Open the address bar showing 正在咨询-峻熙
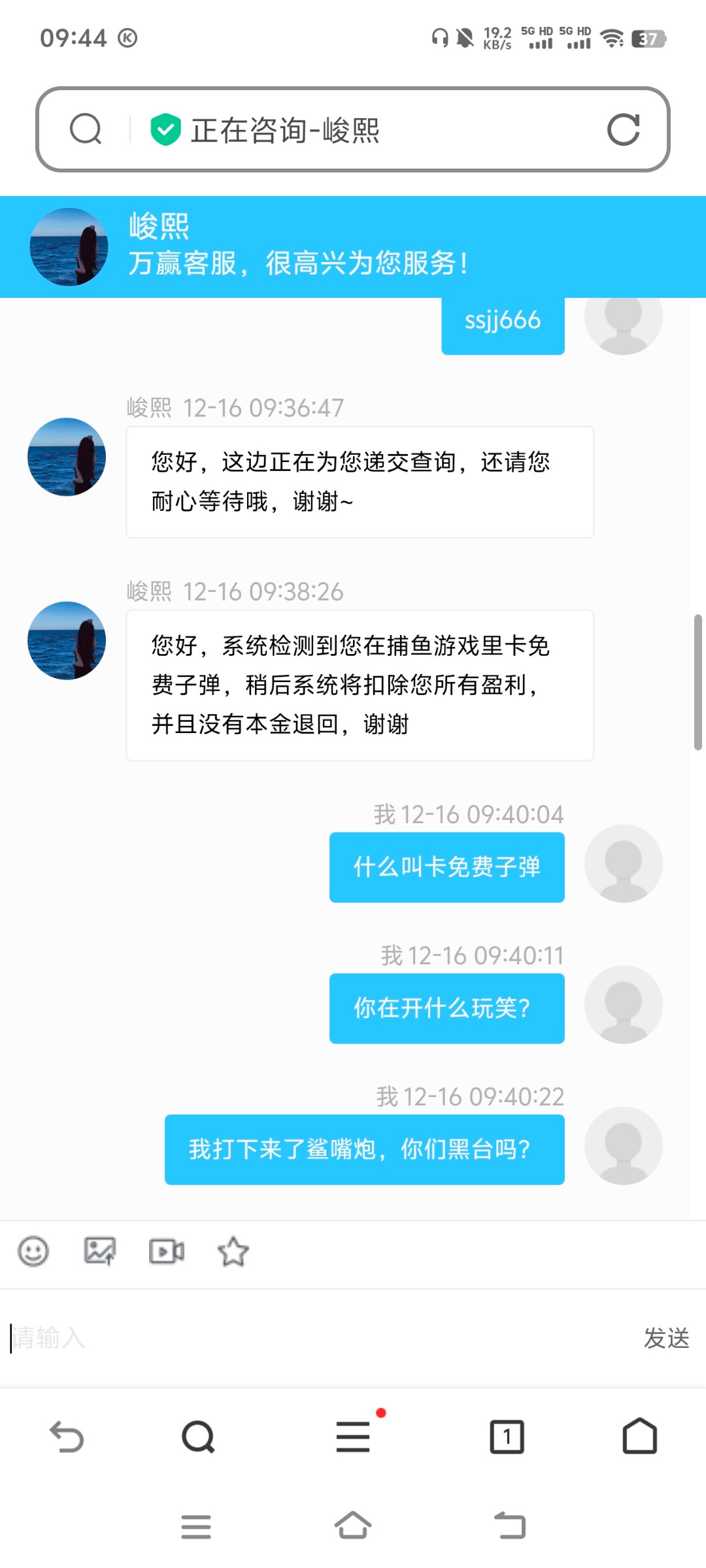The image size is (706, 1568). point(353,129)
